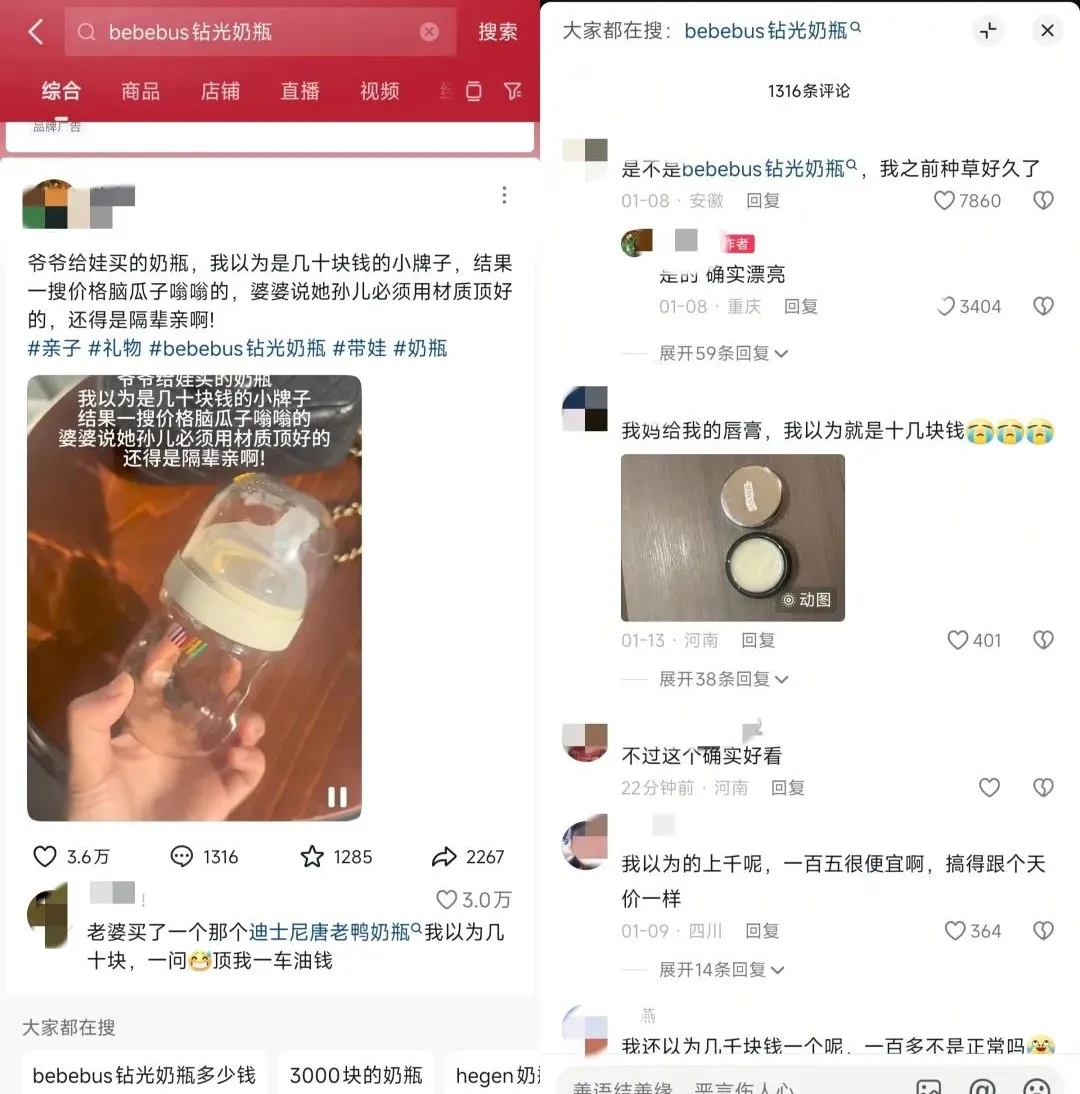Viewport: 1080px width, 1094px height.
Task: Pause the baby bottle video
Action: click(x=337, y=797)
